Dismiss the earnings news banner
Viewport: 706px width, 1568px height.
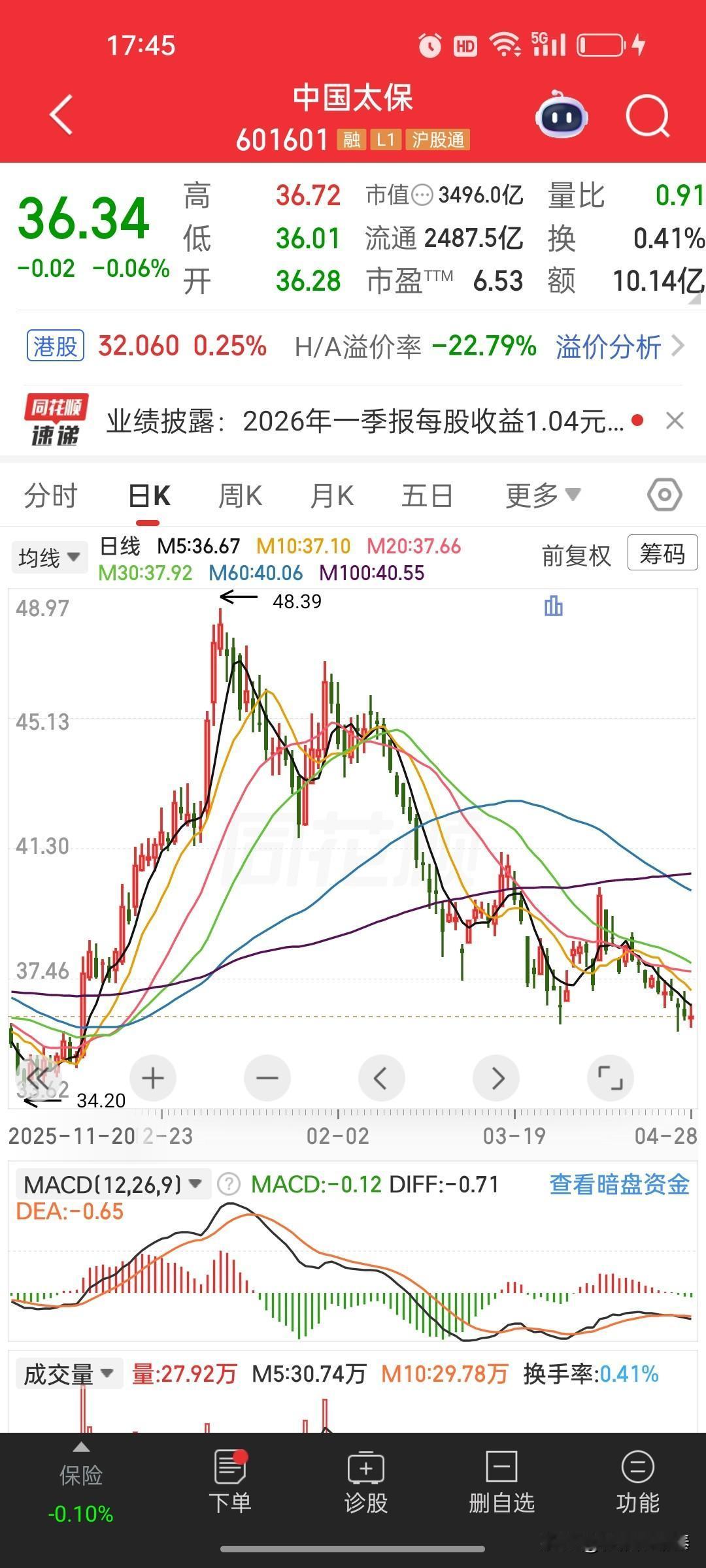675,420
